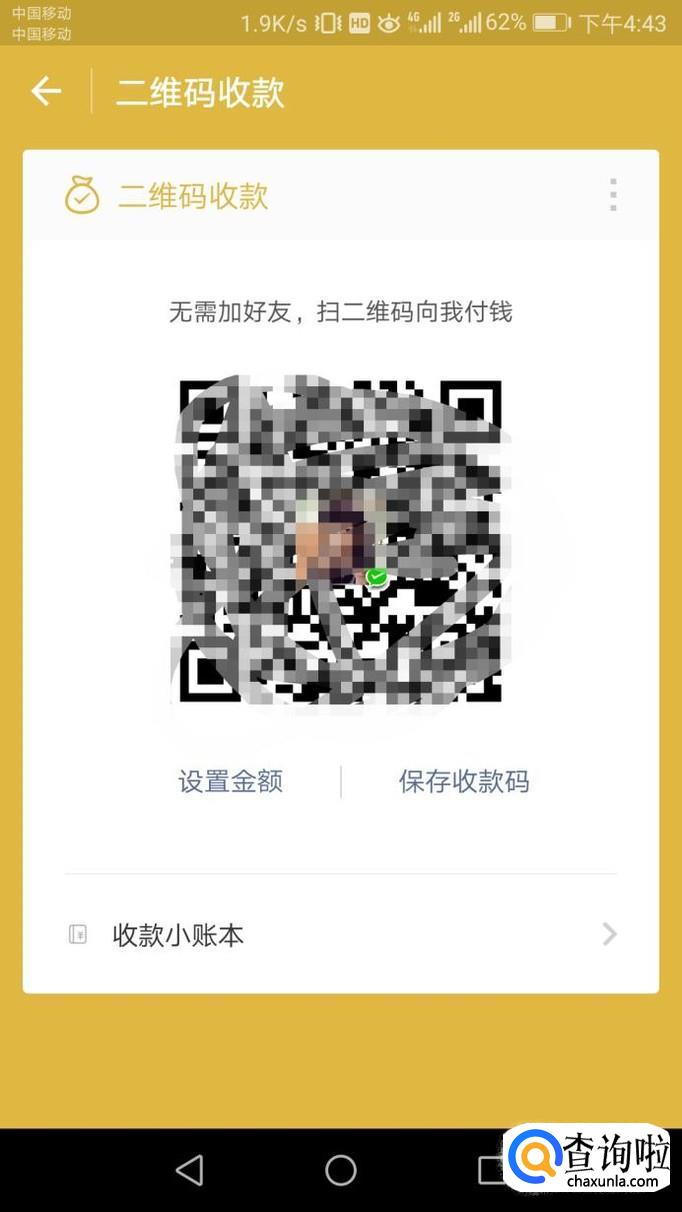682x1212 pixels.
Task: Go to the home screen
Action: pyautogui.click(x=341, y=1170)
